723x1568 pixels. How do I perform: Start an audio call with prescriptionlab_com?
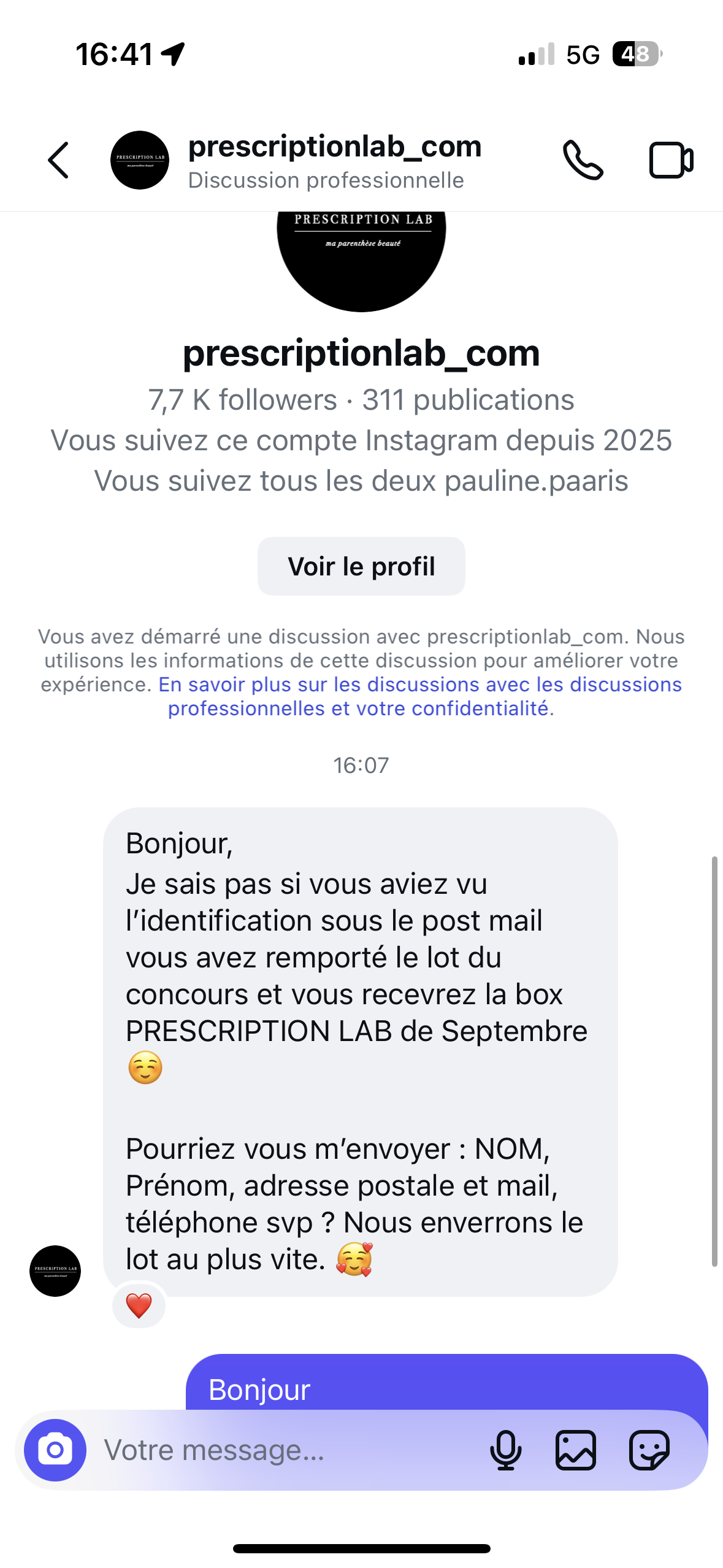pyautogui.click(x=583, y=161)
